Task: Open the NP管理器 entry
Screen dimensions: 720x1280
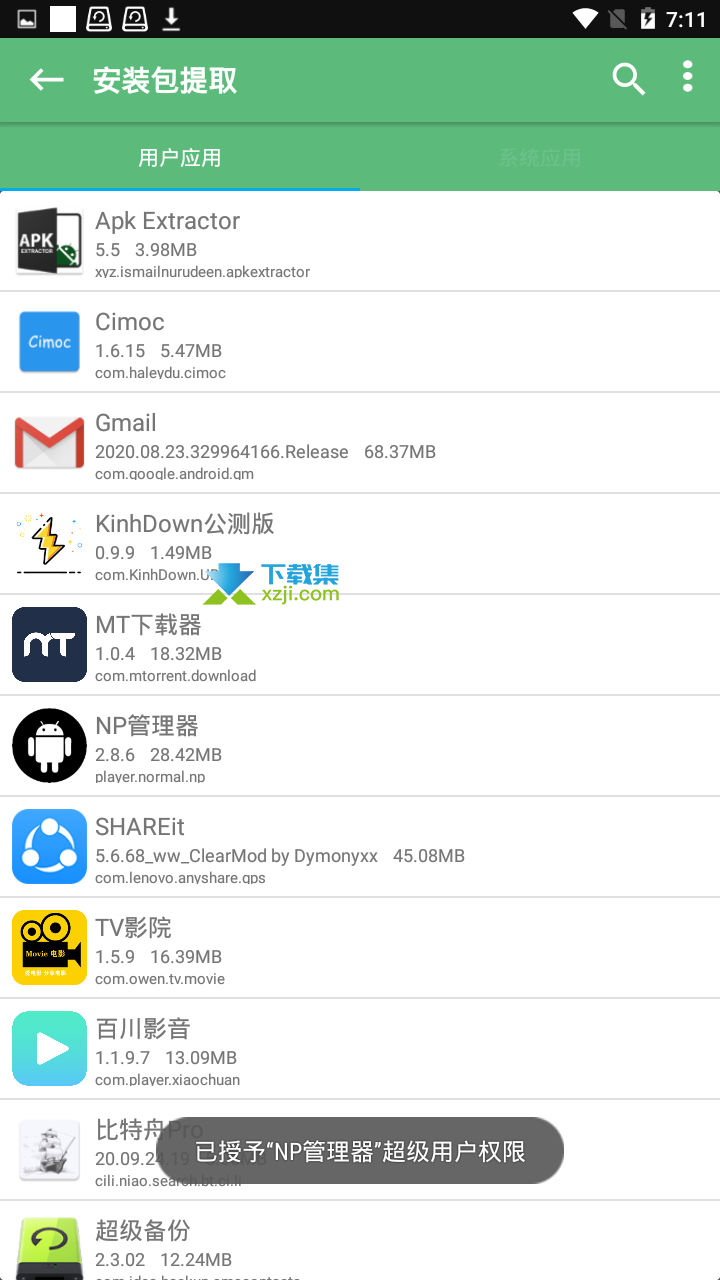Action: 360,746
